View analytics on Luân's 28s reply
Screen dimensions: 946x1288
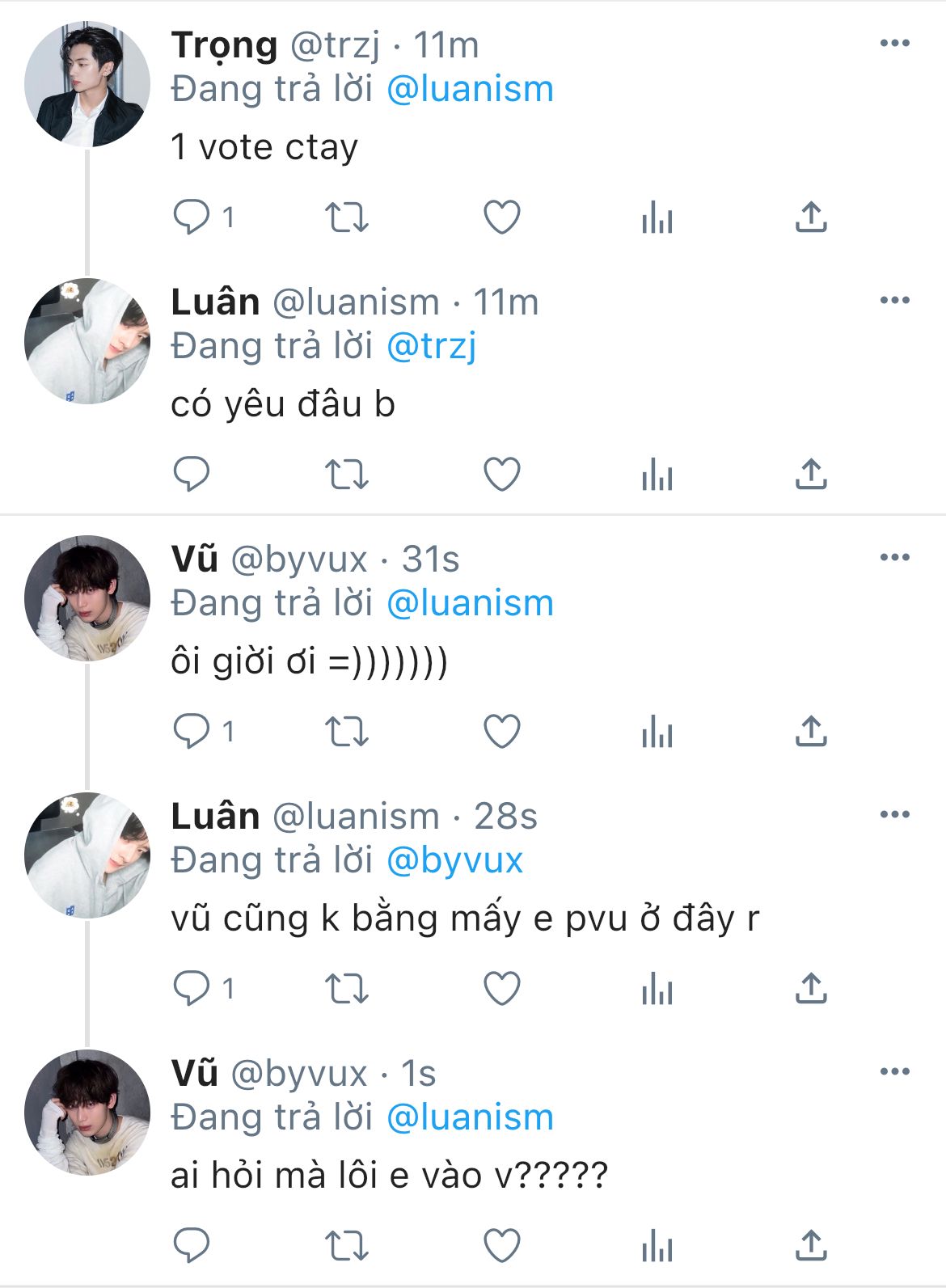click(657, 989)
